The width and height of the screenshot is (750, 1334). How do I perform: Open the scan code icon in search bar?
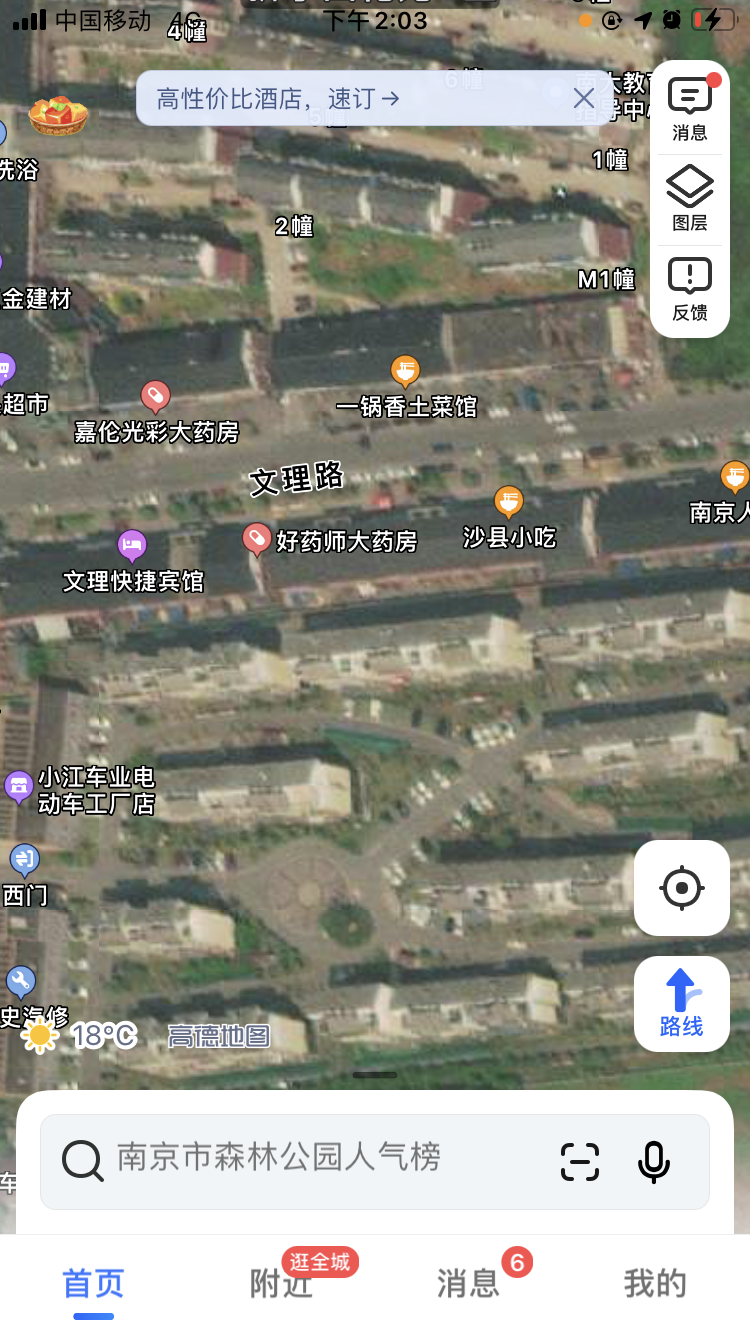580,1161
